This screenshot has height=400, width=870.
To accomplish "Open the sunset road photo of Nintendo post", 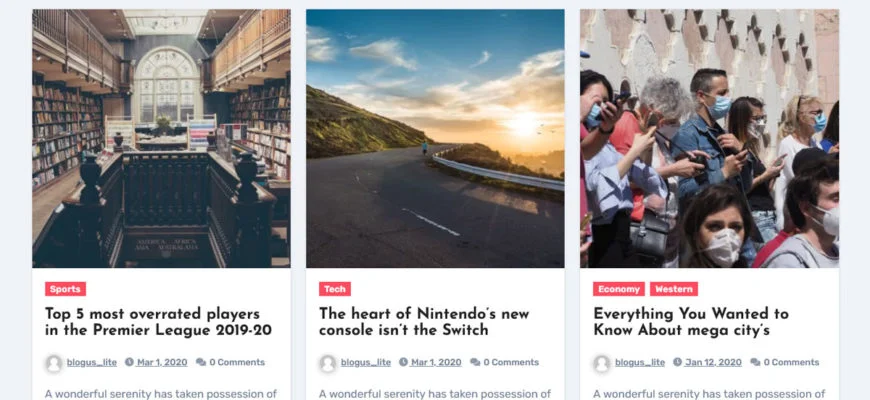I will pos(435,139).
